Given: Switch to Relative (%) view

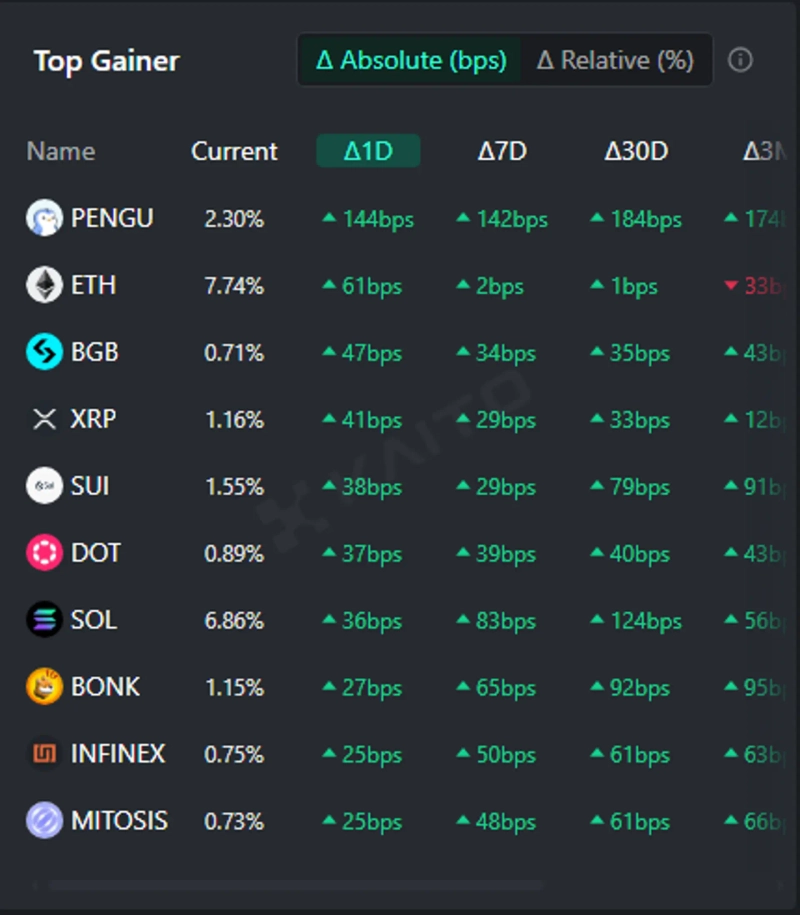Looking at the screenshot, I should [615, 61].
